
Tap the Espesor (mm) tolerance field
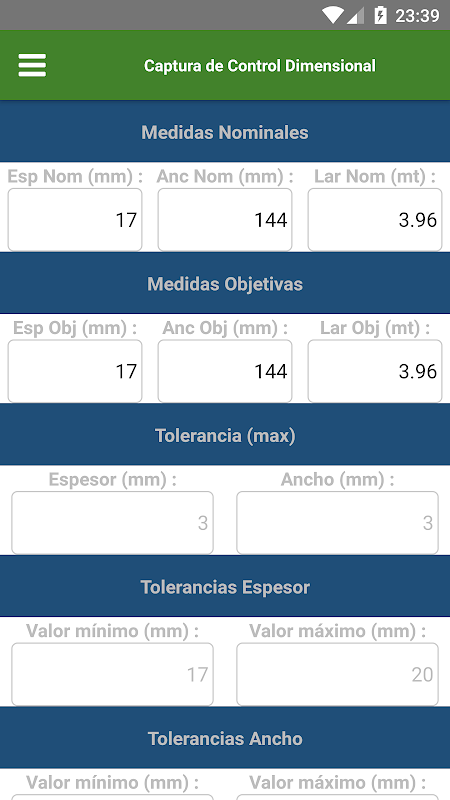pyautogui.click(x=112, y=522)
